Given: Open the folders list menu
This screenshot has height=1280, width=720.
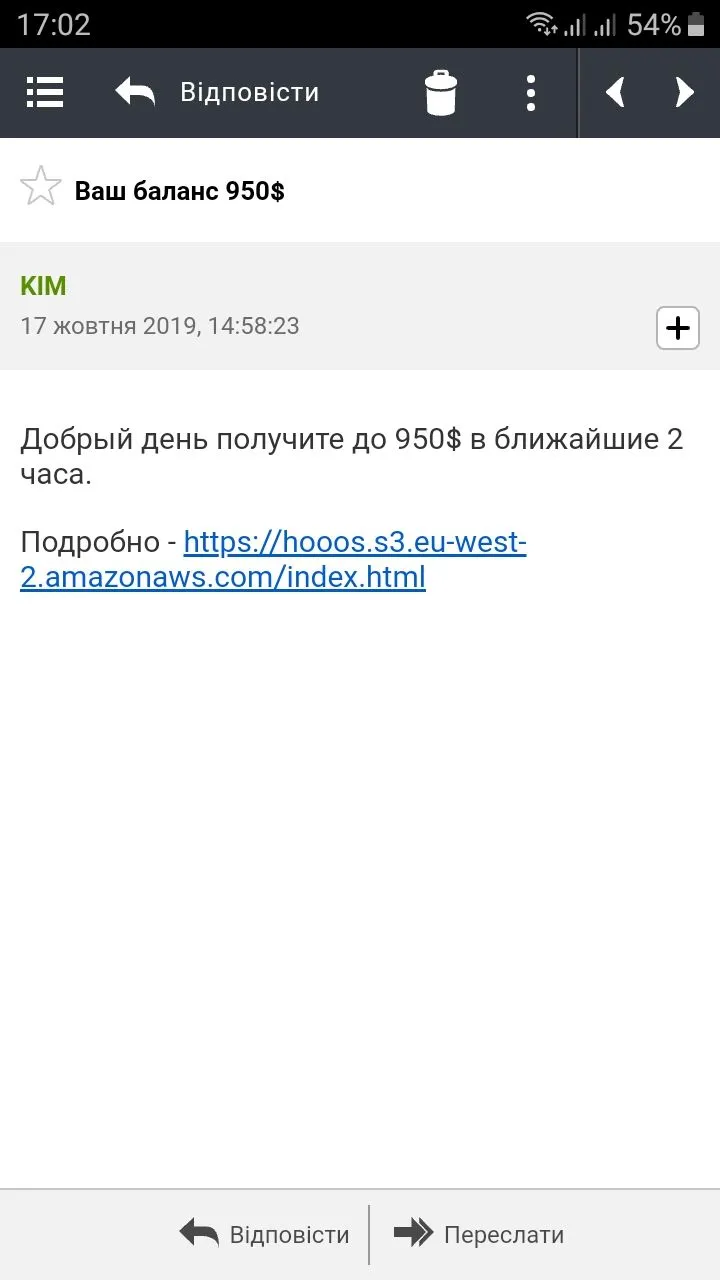Looking at the screenshot, I should click(x=45, y=92).
